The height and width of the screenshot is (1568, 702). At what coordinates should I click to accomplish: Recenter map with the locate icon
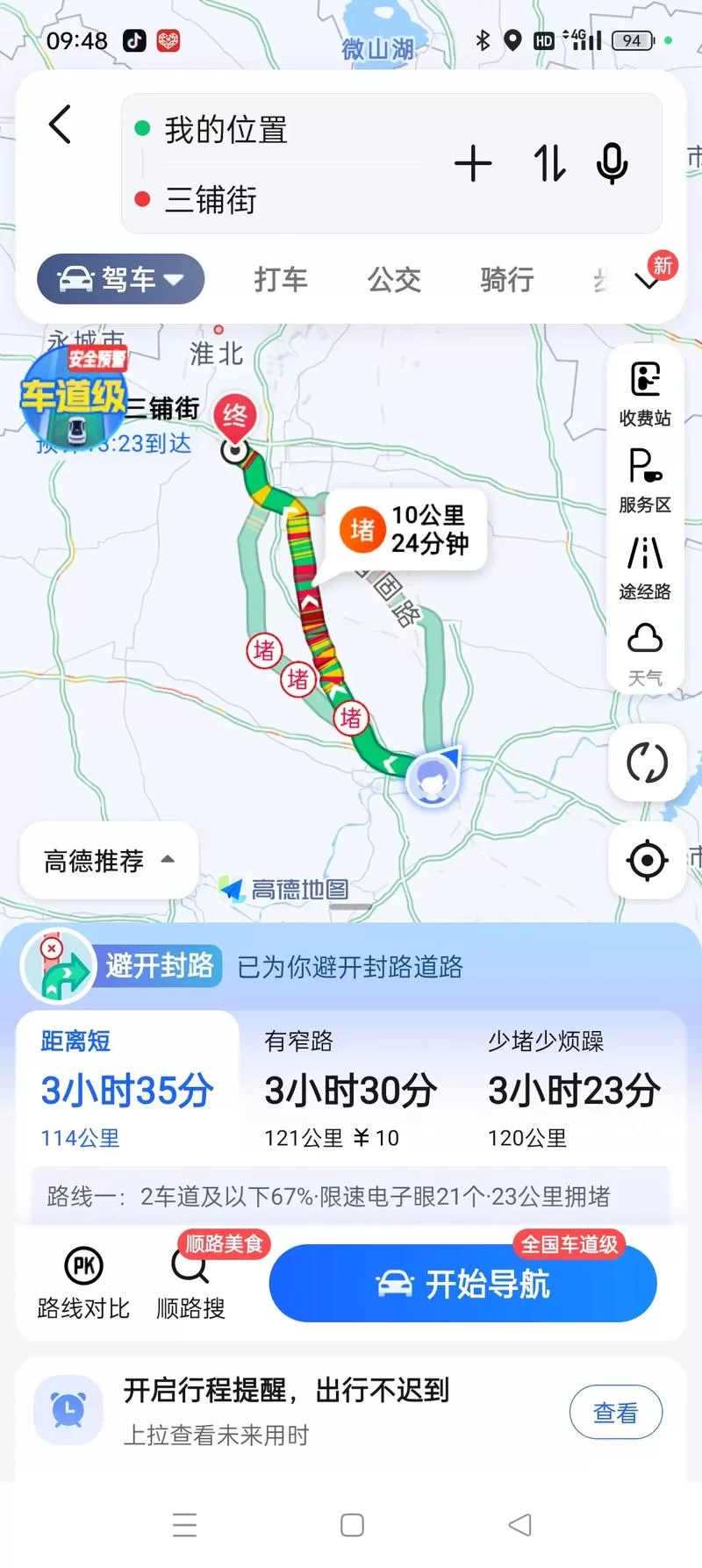point(647,861)
